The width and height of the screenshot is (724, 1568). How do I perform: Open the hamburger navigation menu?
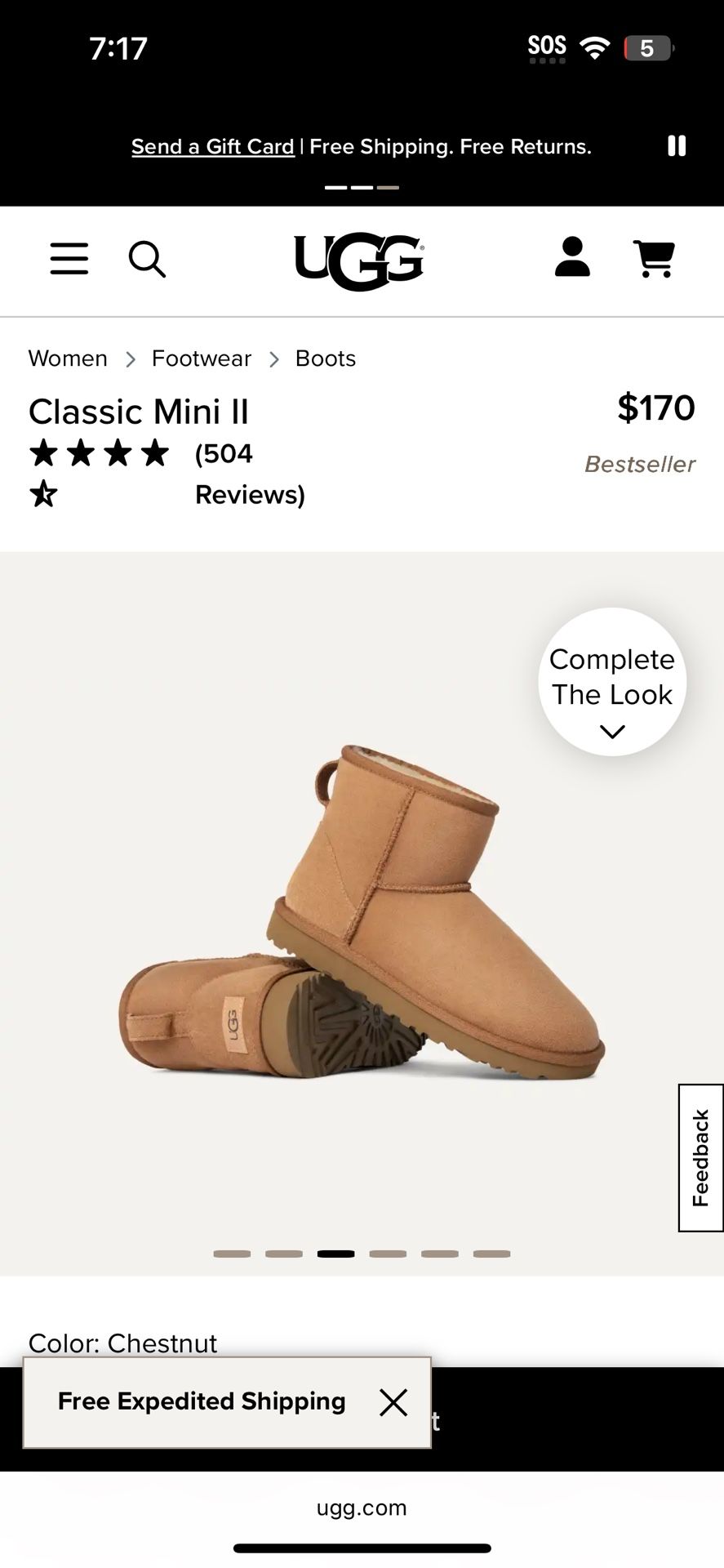tap(69, 260)
